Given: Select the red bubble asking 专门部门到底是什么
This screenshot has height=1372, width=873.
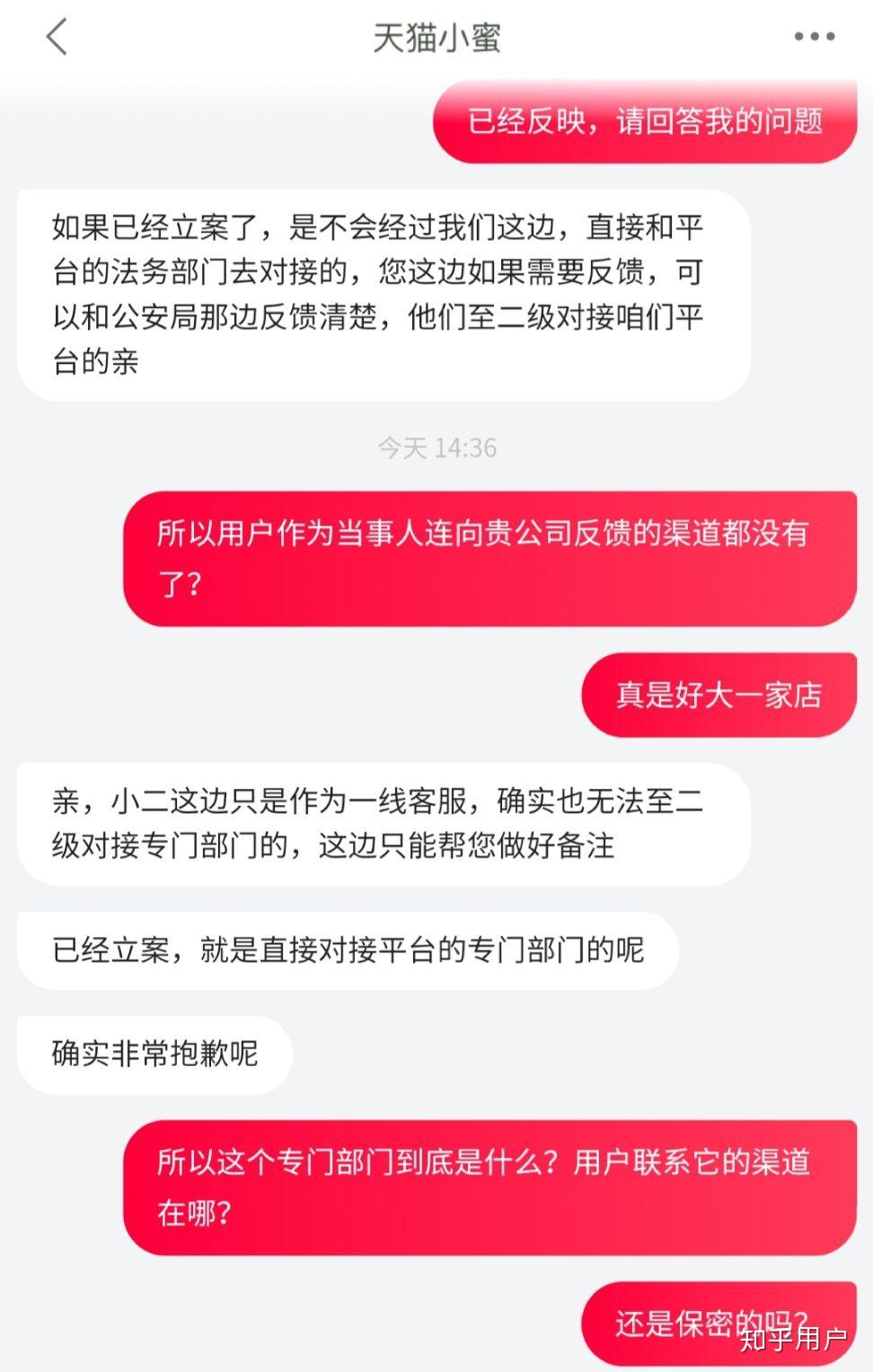Looking at the screenshot, I should pos(489,1184).
